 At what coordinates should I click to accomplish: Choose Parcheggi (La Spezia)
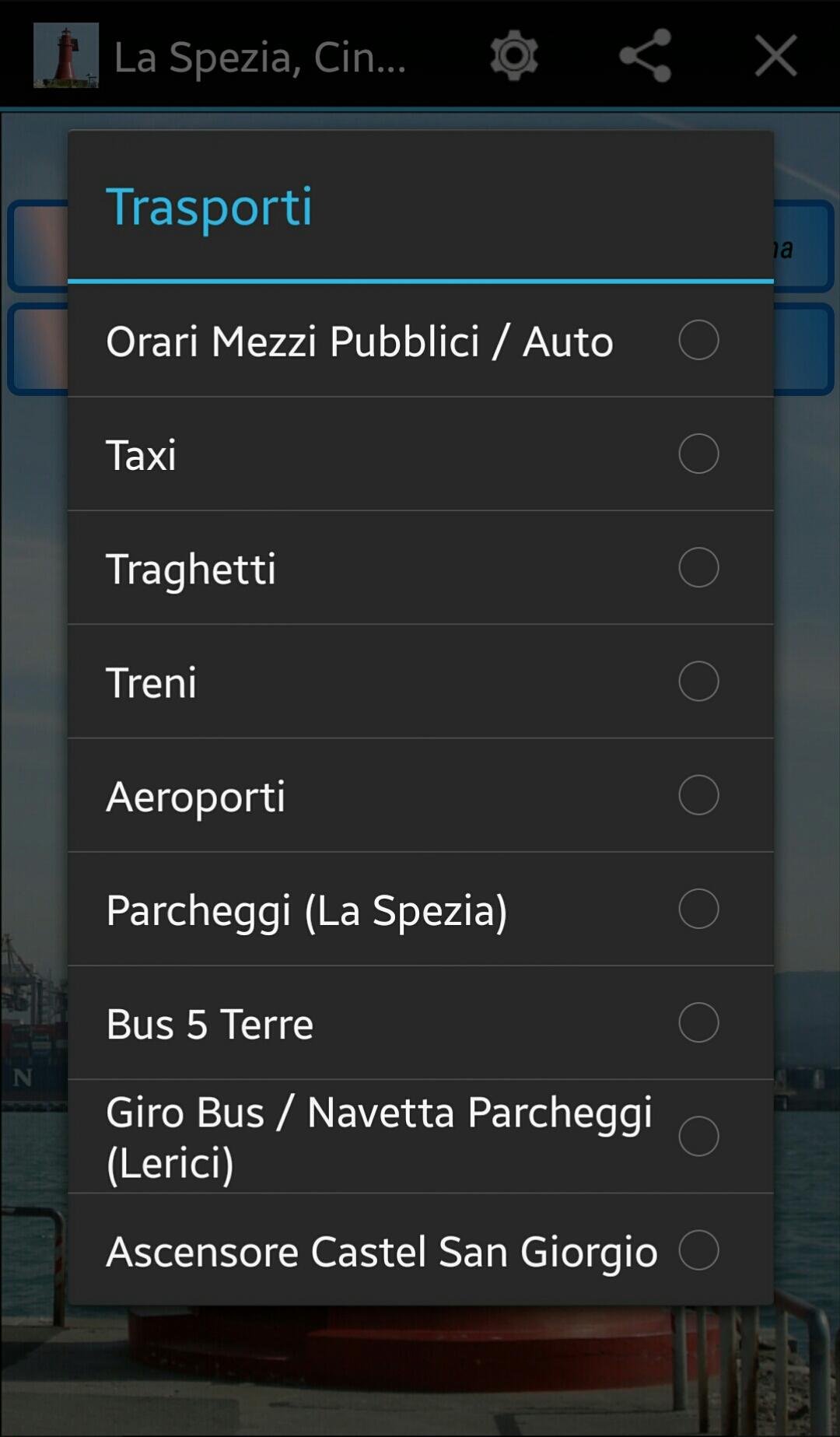coord(420,909)
